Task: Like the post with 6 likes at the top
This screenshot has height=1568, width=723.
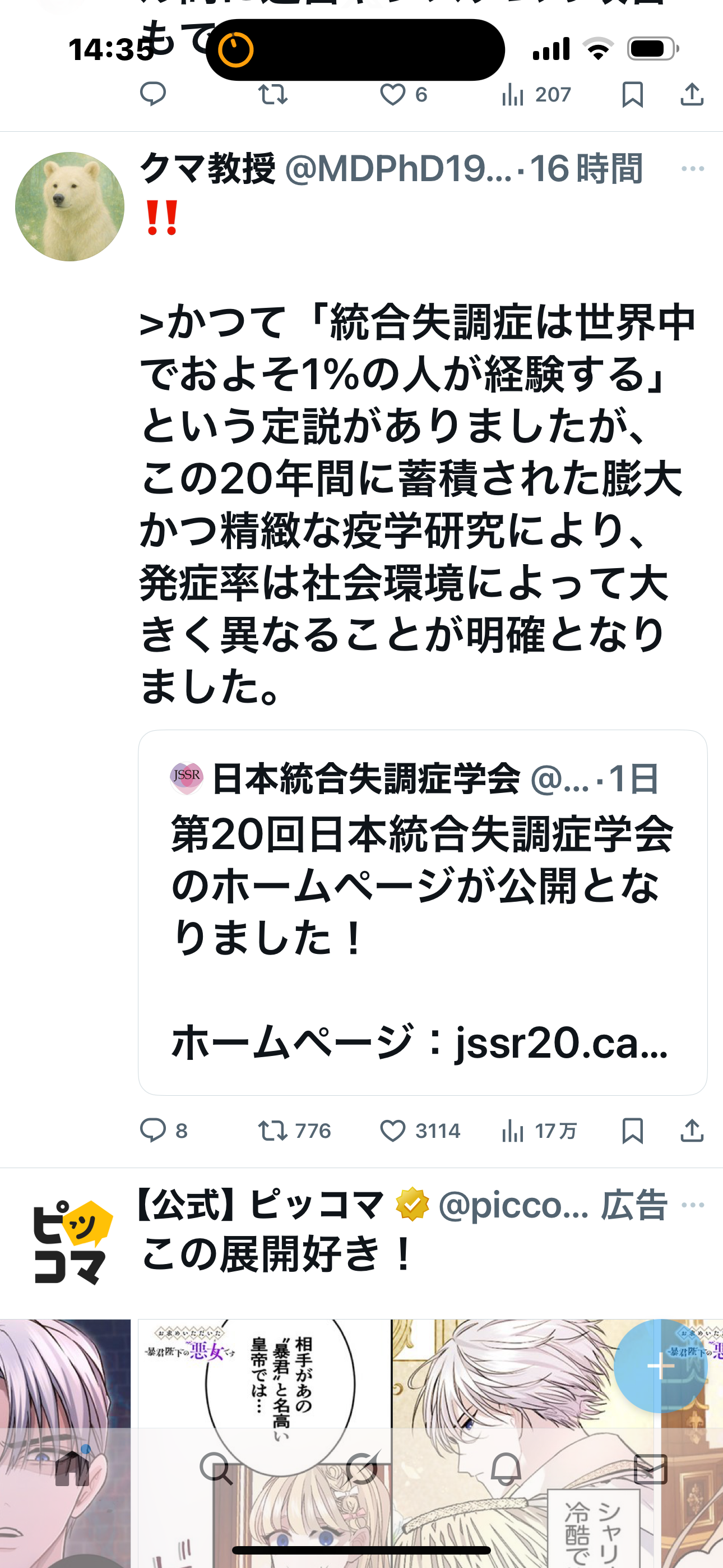Action: (393, 95)
